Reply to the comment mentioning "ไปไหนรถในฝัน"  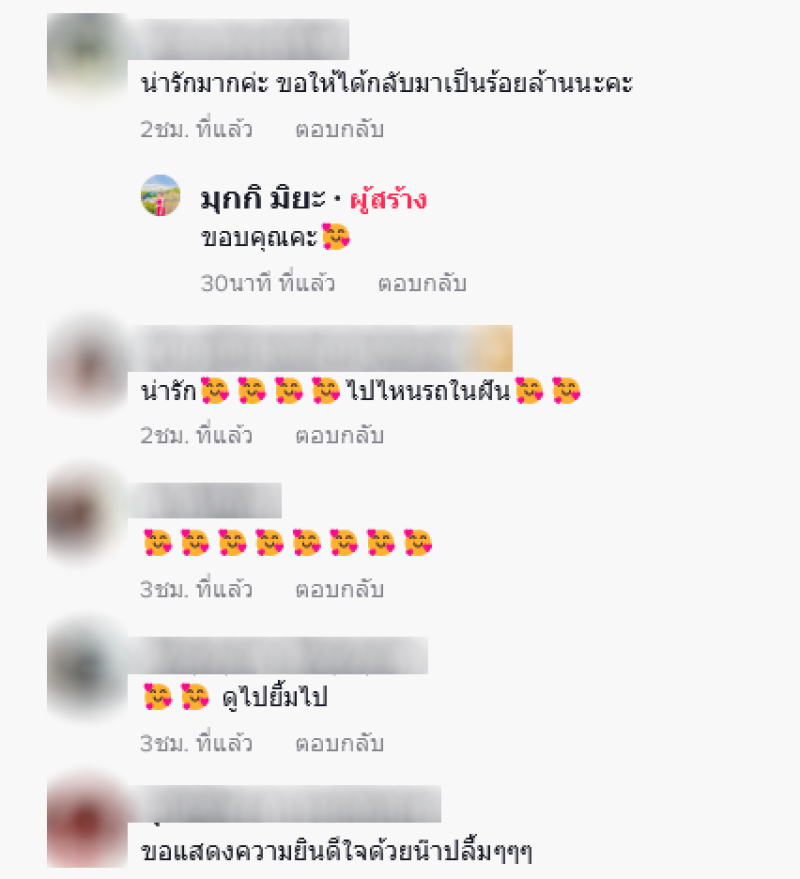[339, 435]
